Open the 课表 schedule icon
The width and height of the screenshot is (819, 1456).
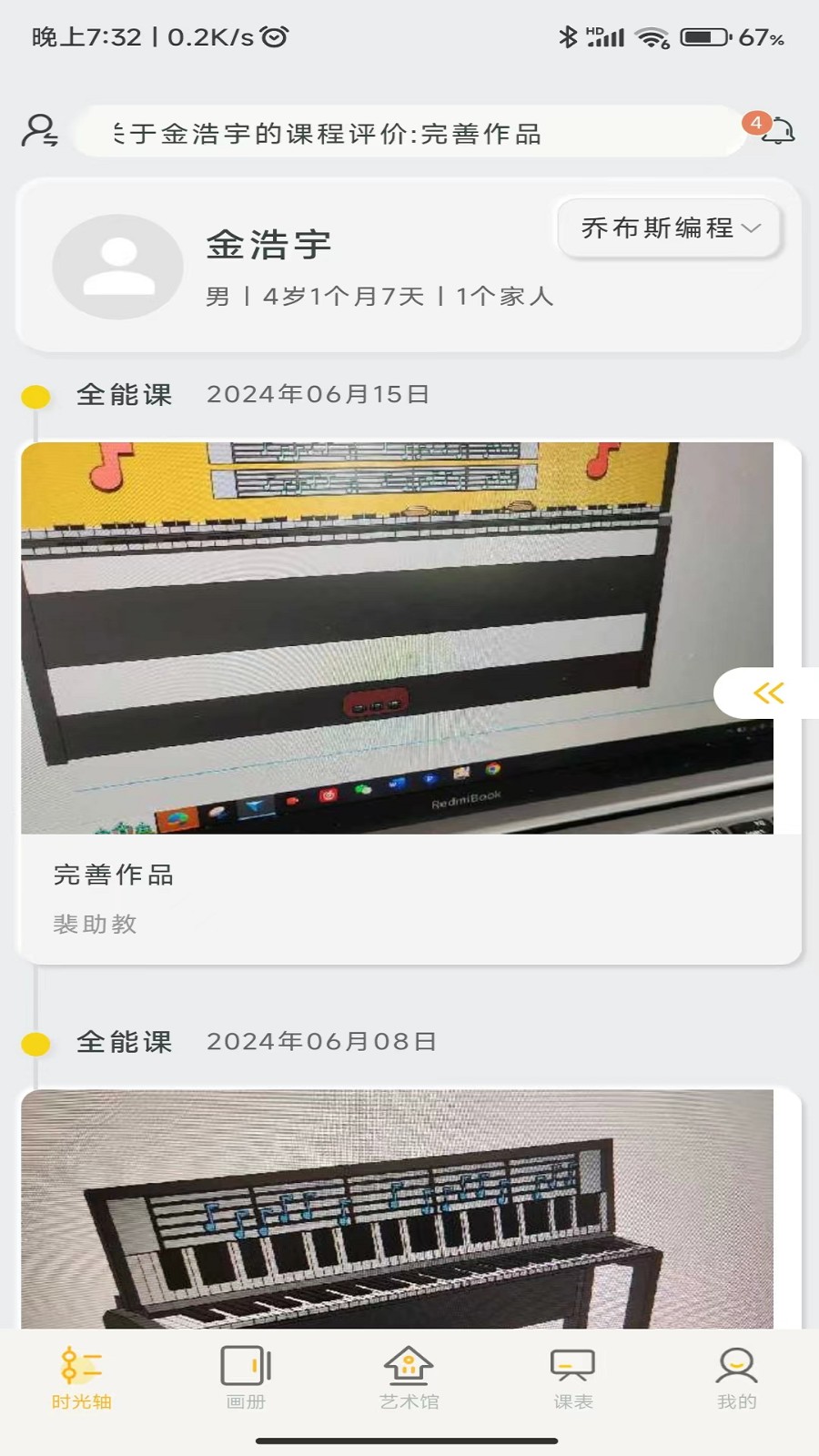coord(571,1362)
